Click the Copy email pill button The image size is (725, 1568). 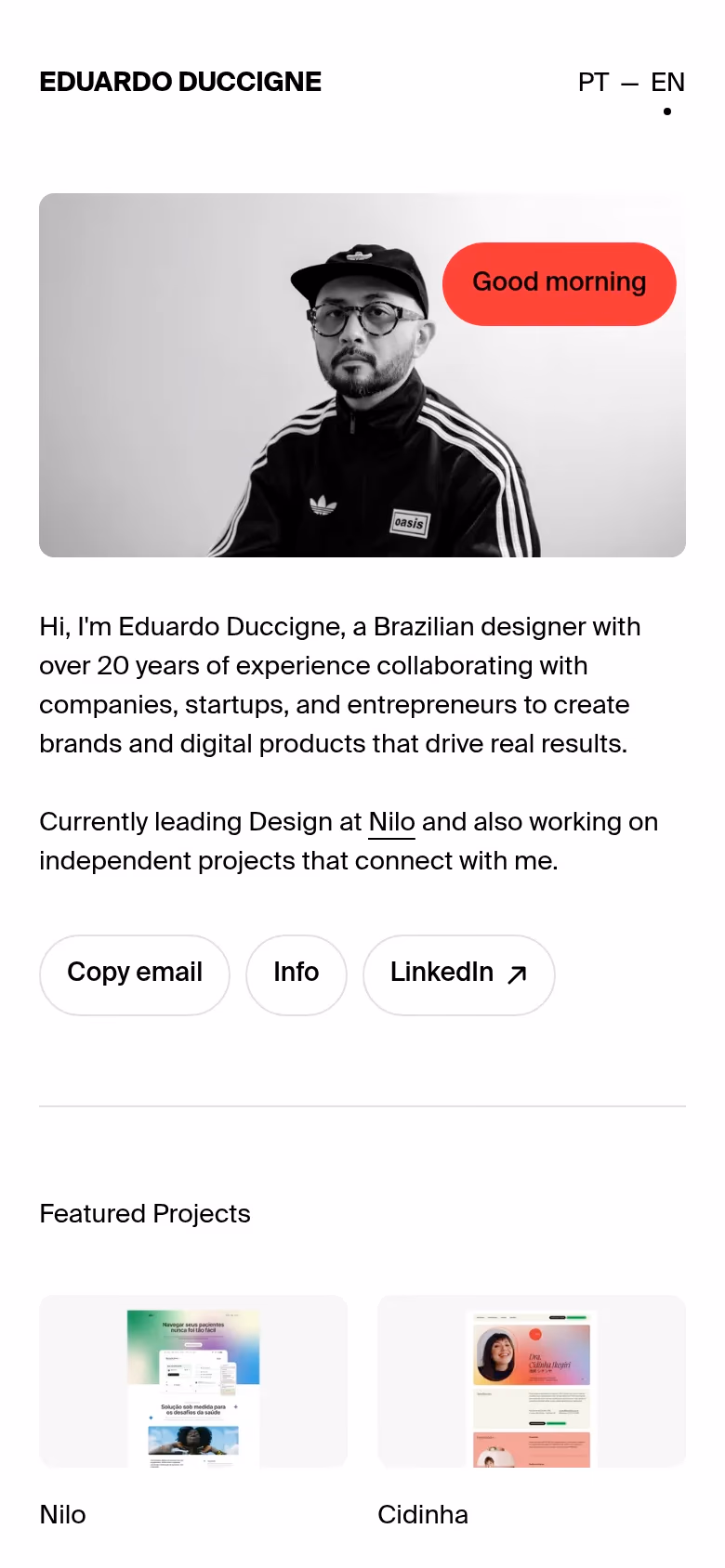(134, 973)
